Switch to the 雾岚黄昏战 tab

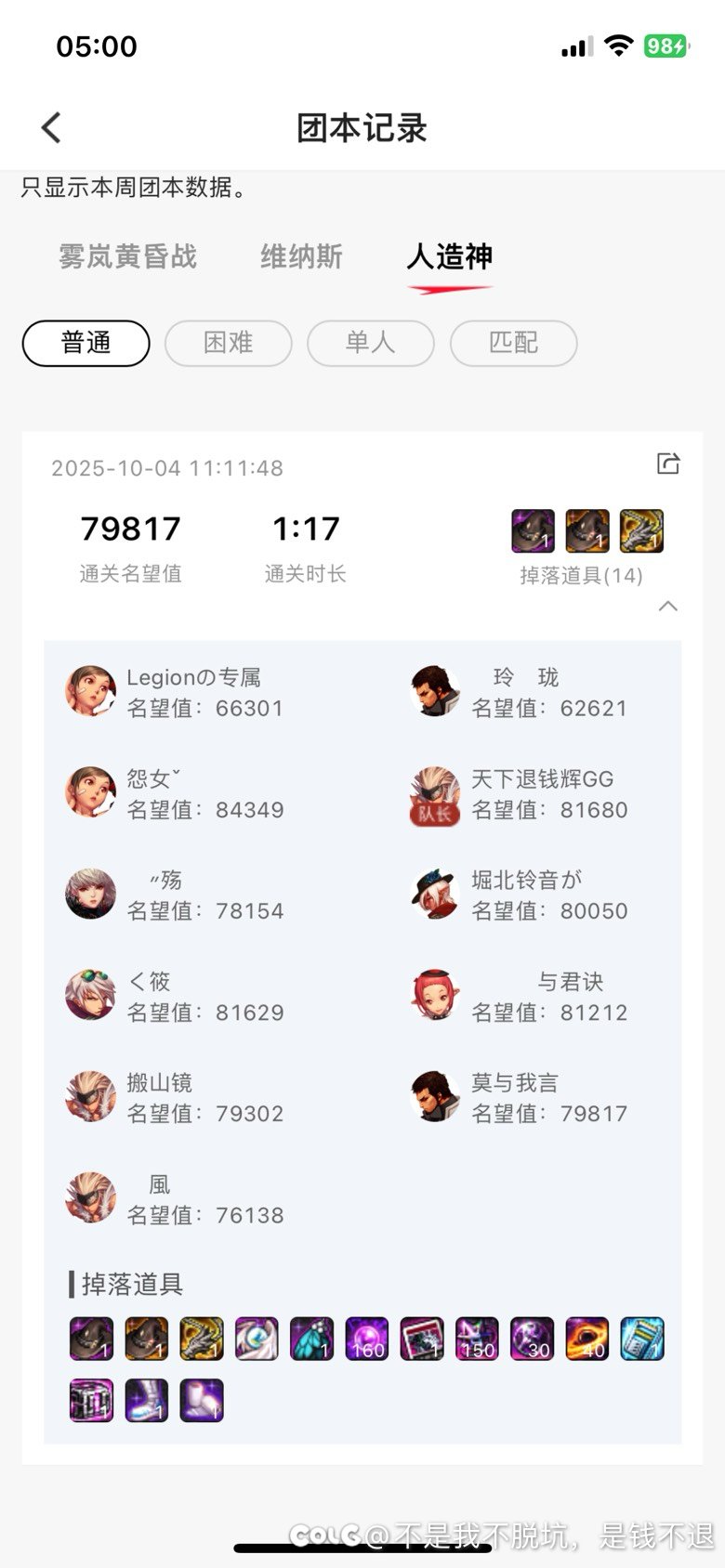tap(128, 256)
